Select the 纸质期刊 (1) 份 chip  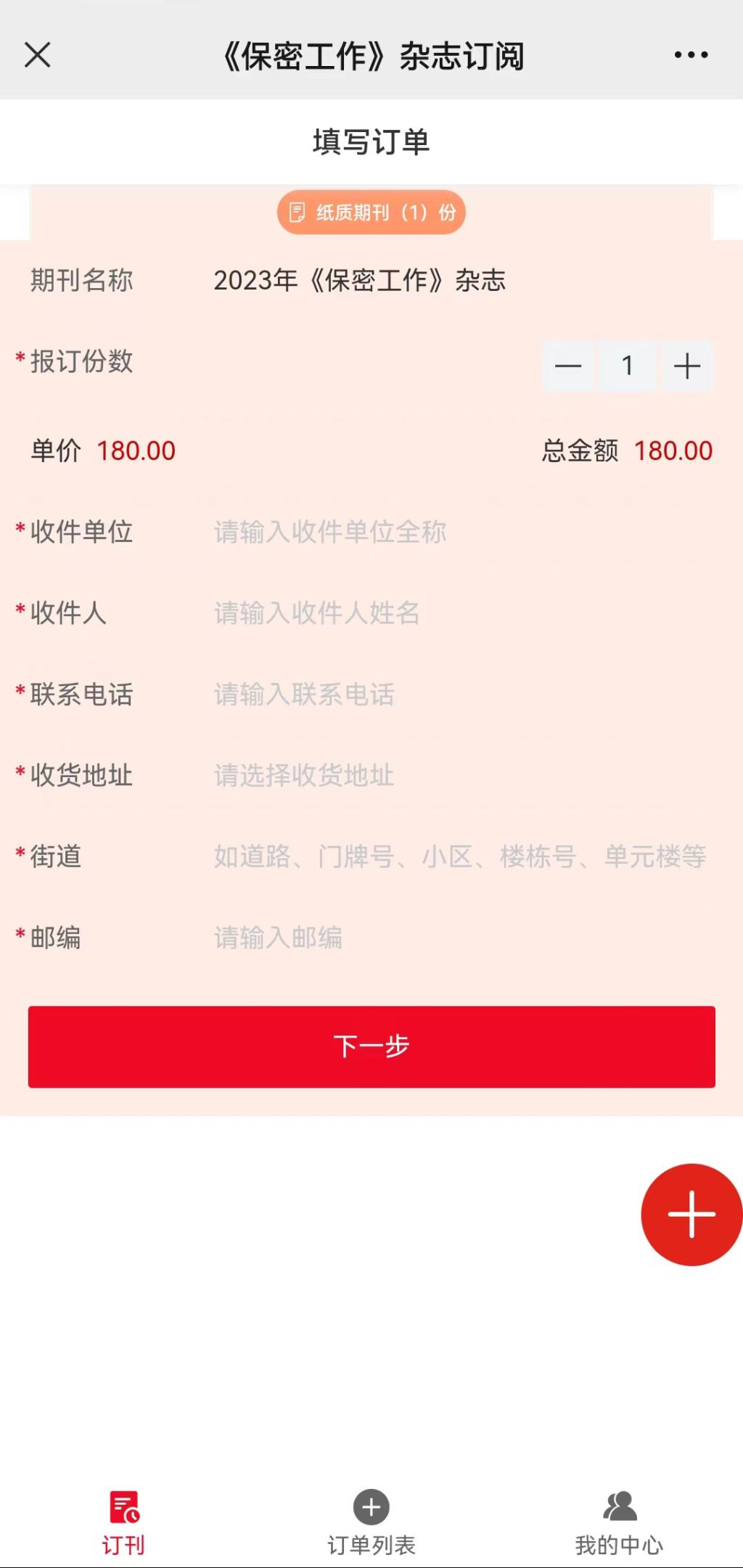tap(371, 213)
